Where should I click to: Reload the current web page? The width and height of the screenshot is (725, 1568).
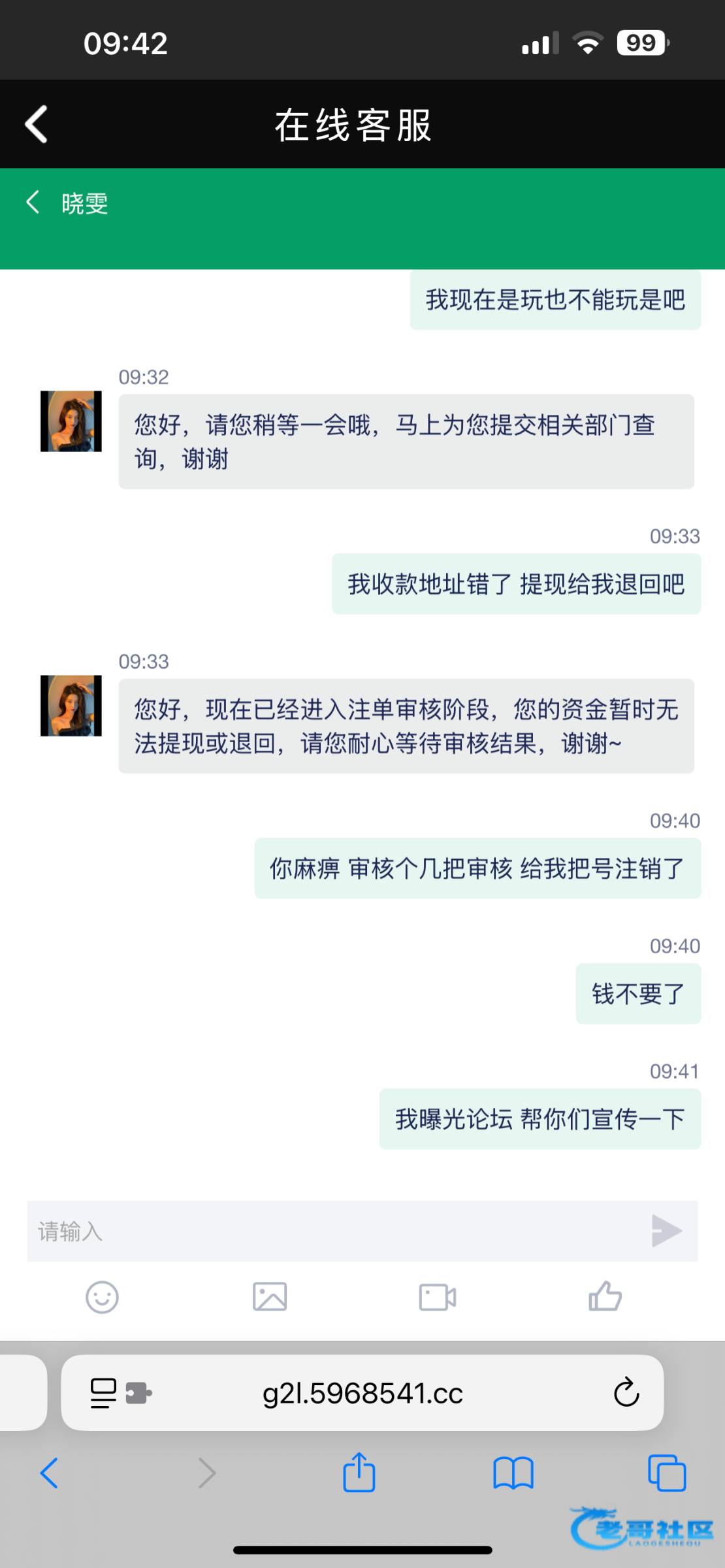pyautogui.click(x=626, y=1393)
